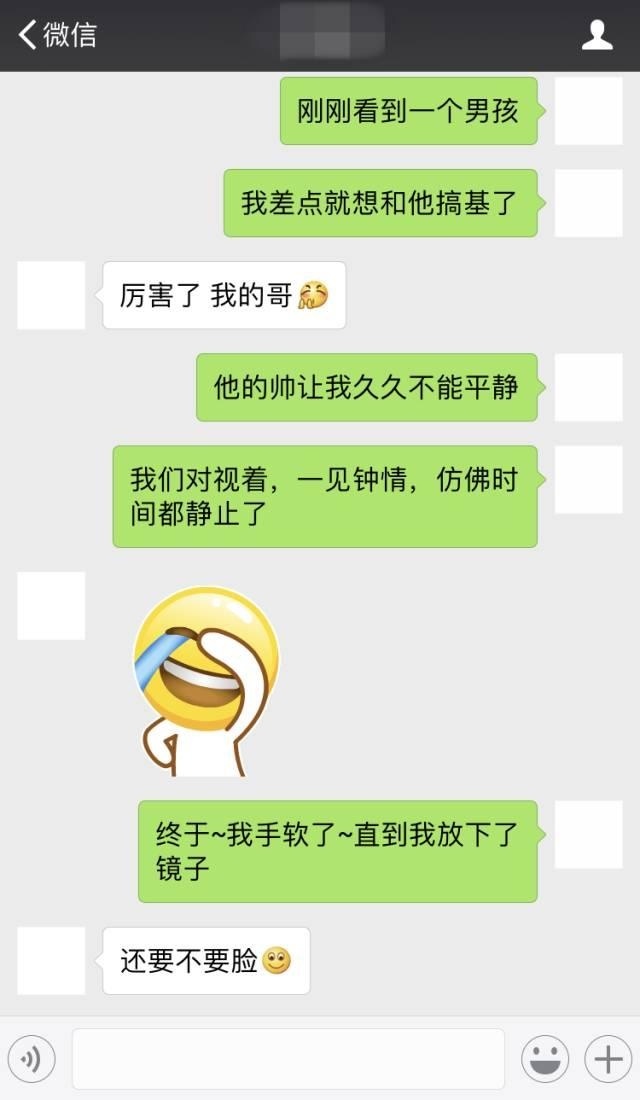Switch to voice message input
The image size is (640, 1100).
click(x=31, y=1058)
